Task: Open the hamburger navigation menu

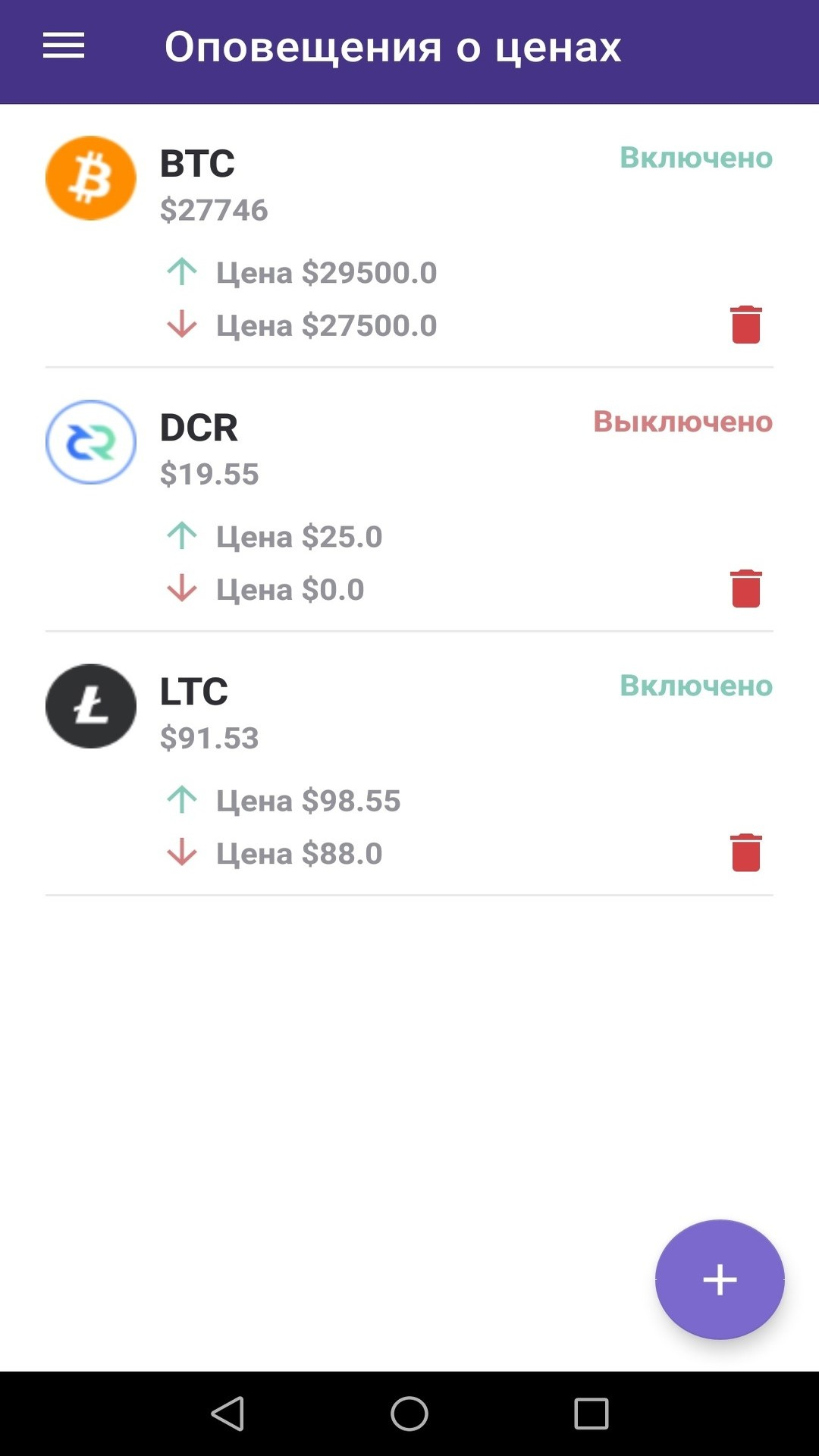Action: click(x=64, y=46)
